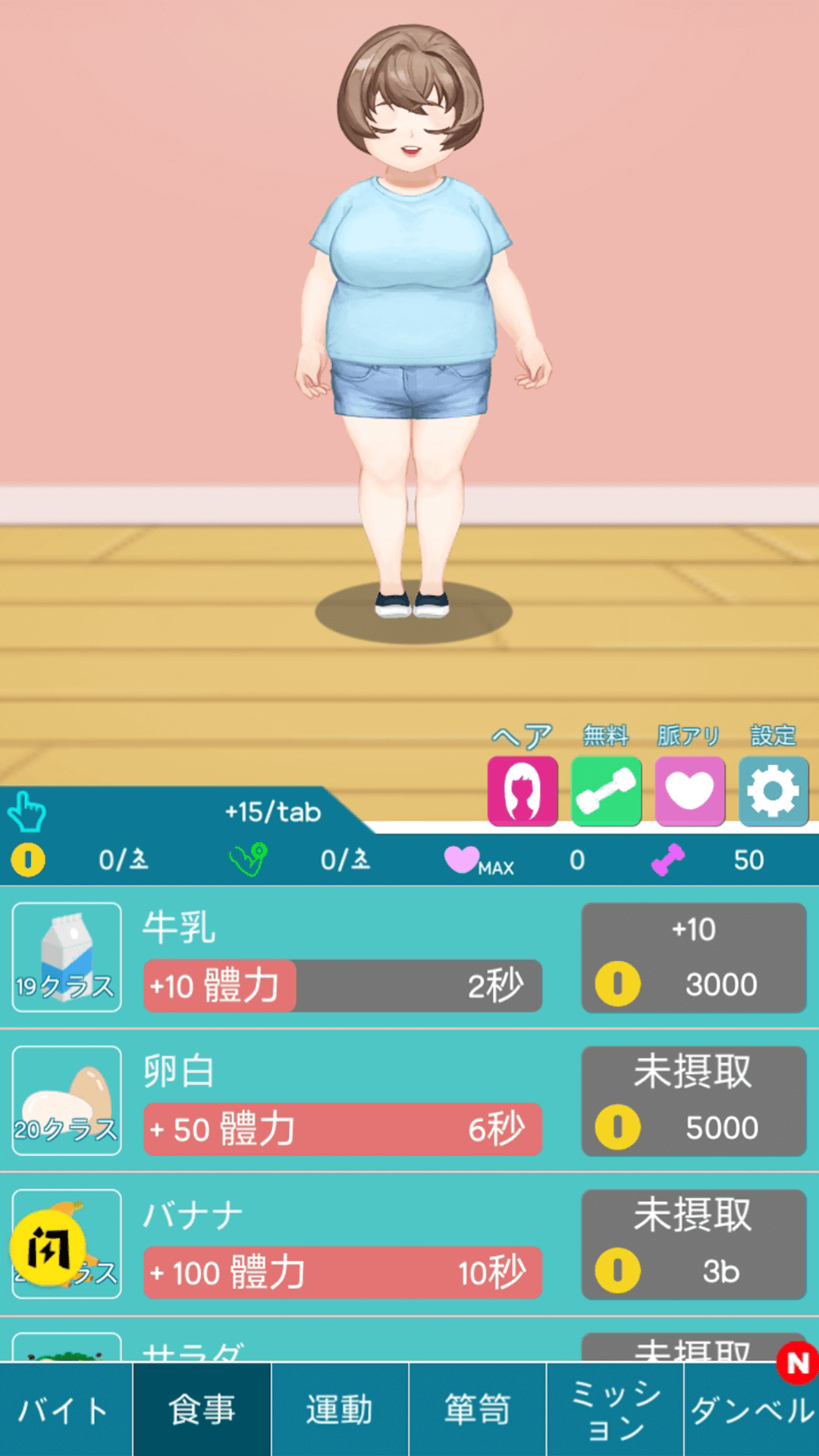Tap the milk +10 體力 progress bar
This screenshot has width=819, height=1456.
(343, 985)
